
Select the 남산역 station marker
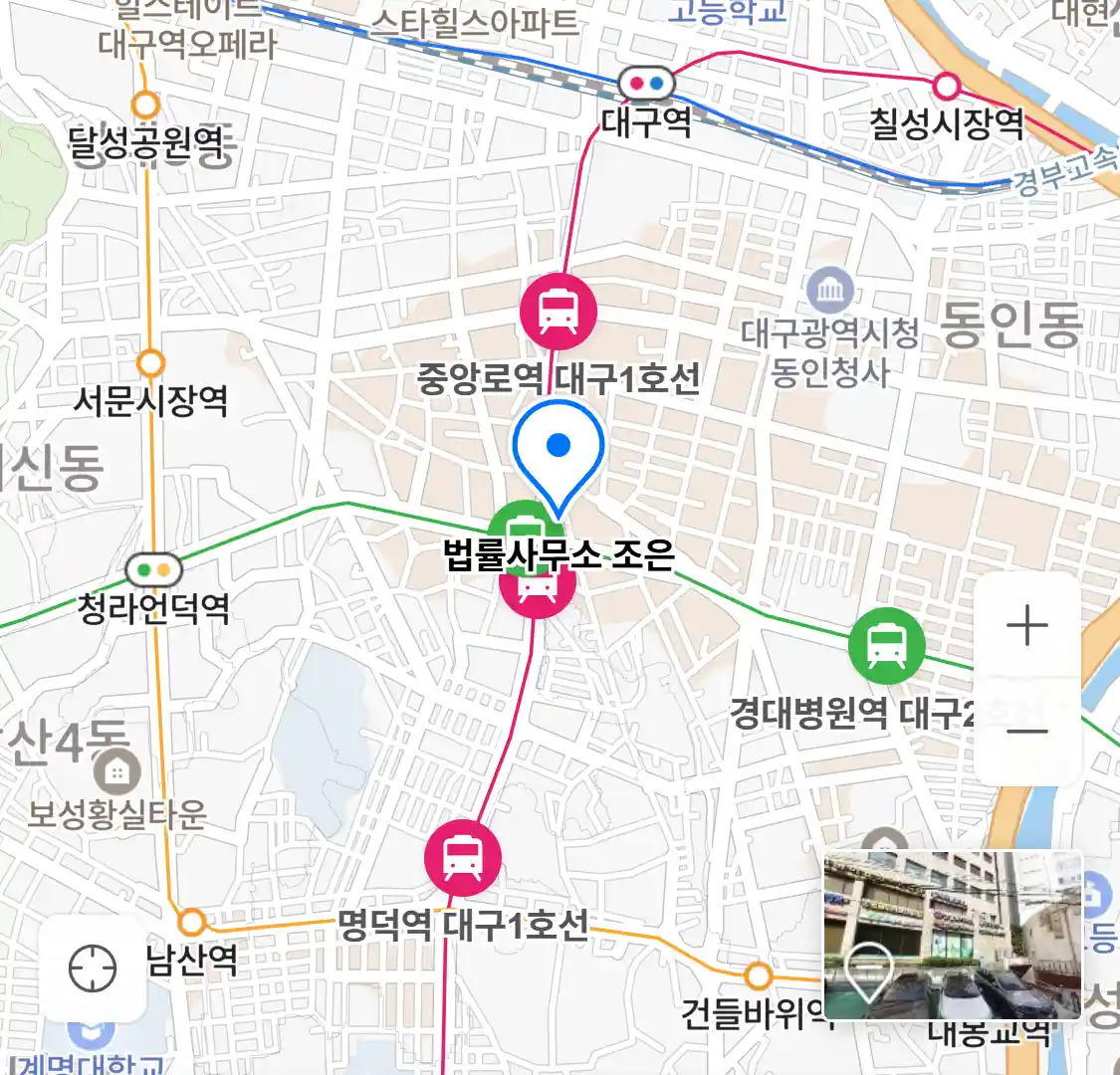pos(192,922)
